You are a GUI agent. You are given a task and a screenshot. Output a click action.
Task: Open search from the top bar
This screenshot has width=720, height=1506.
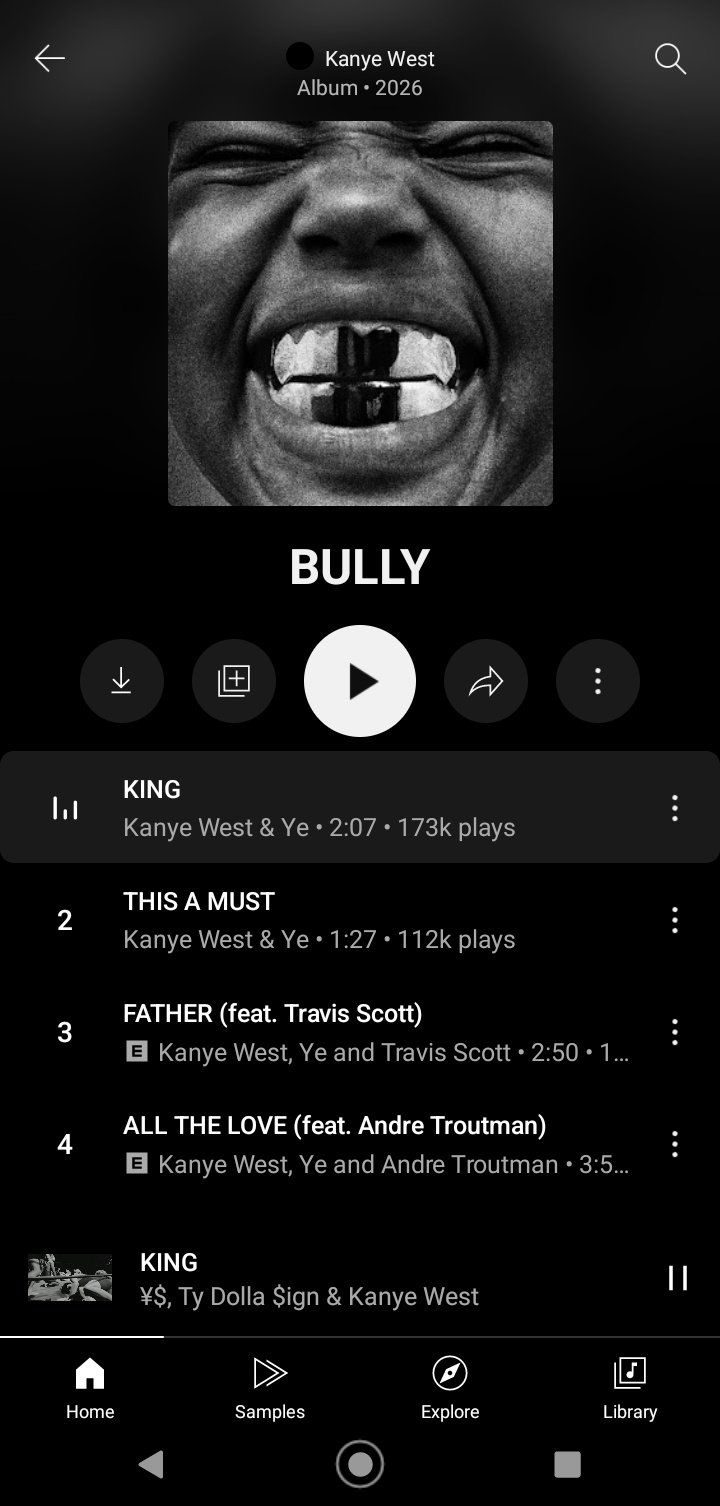coord(669,59)
